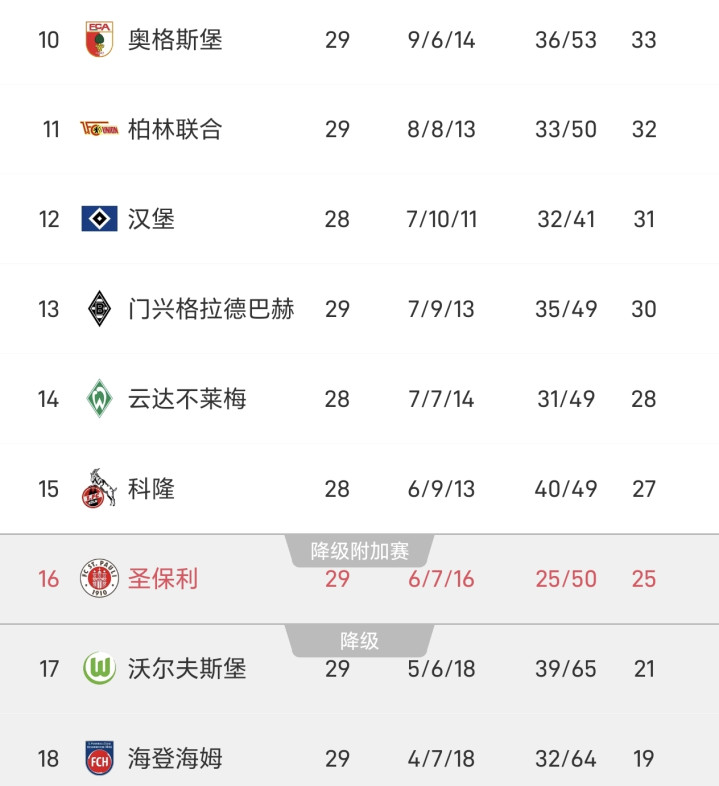Select the 海登海姆 team row
This screenshot has width=719, height=786.
pos(360,750)
